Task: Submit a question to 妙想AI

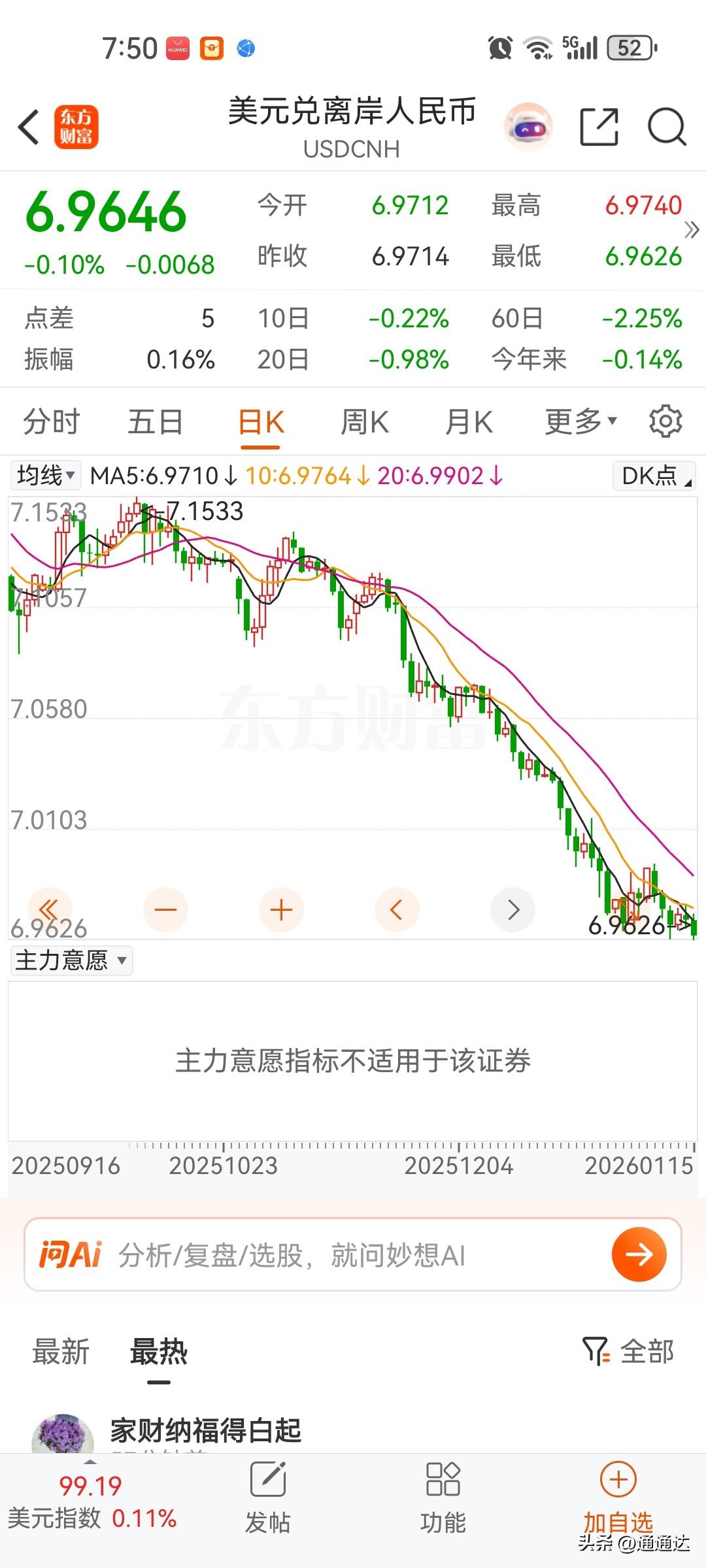Action: coord(639,1253)
